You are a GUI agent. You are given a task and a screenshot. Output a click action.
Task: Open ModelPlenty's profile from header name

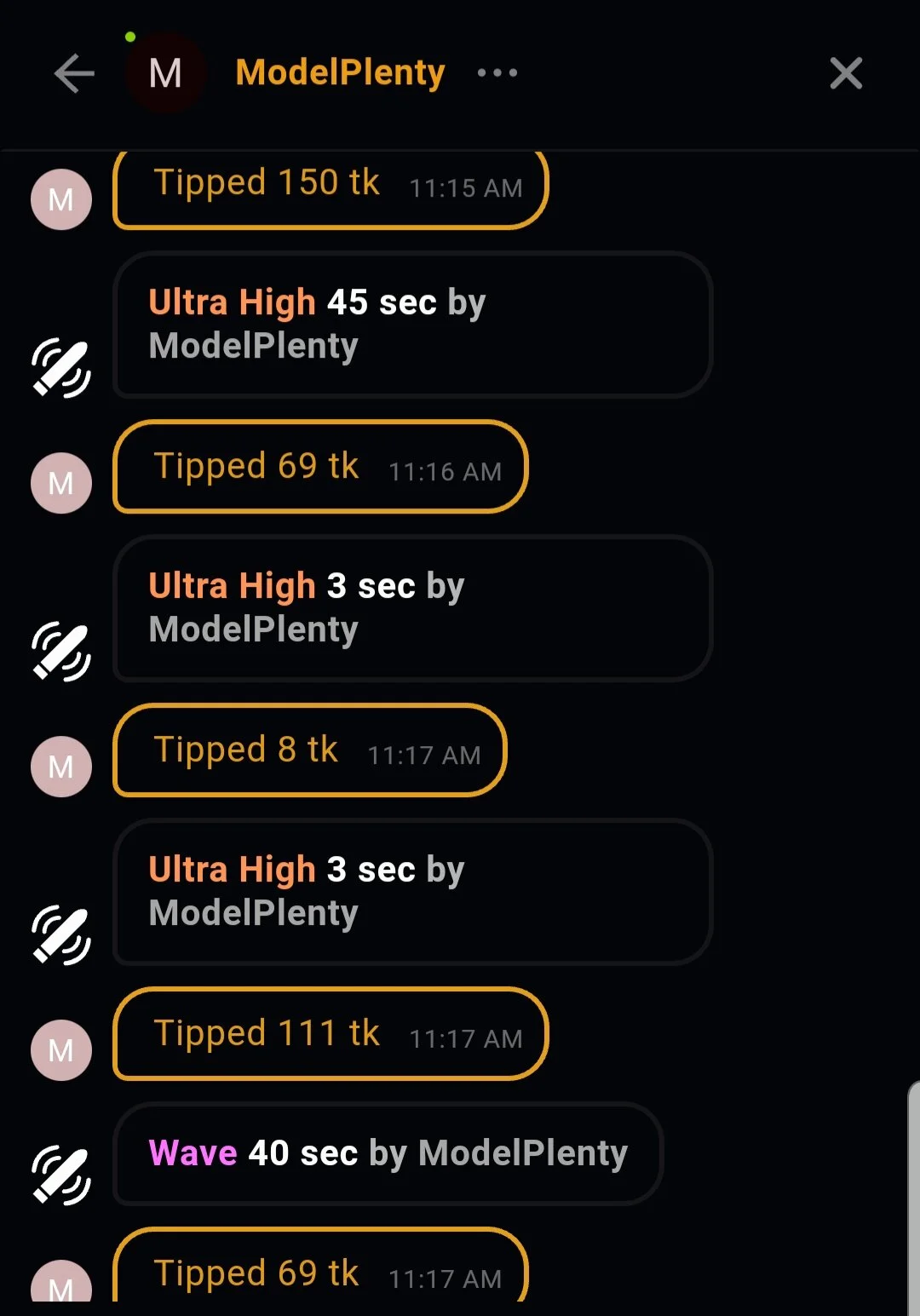pos(340,73)
